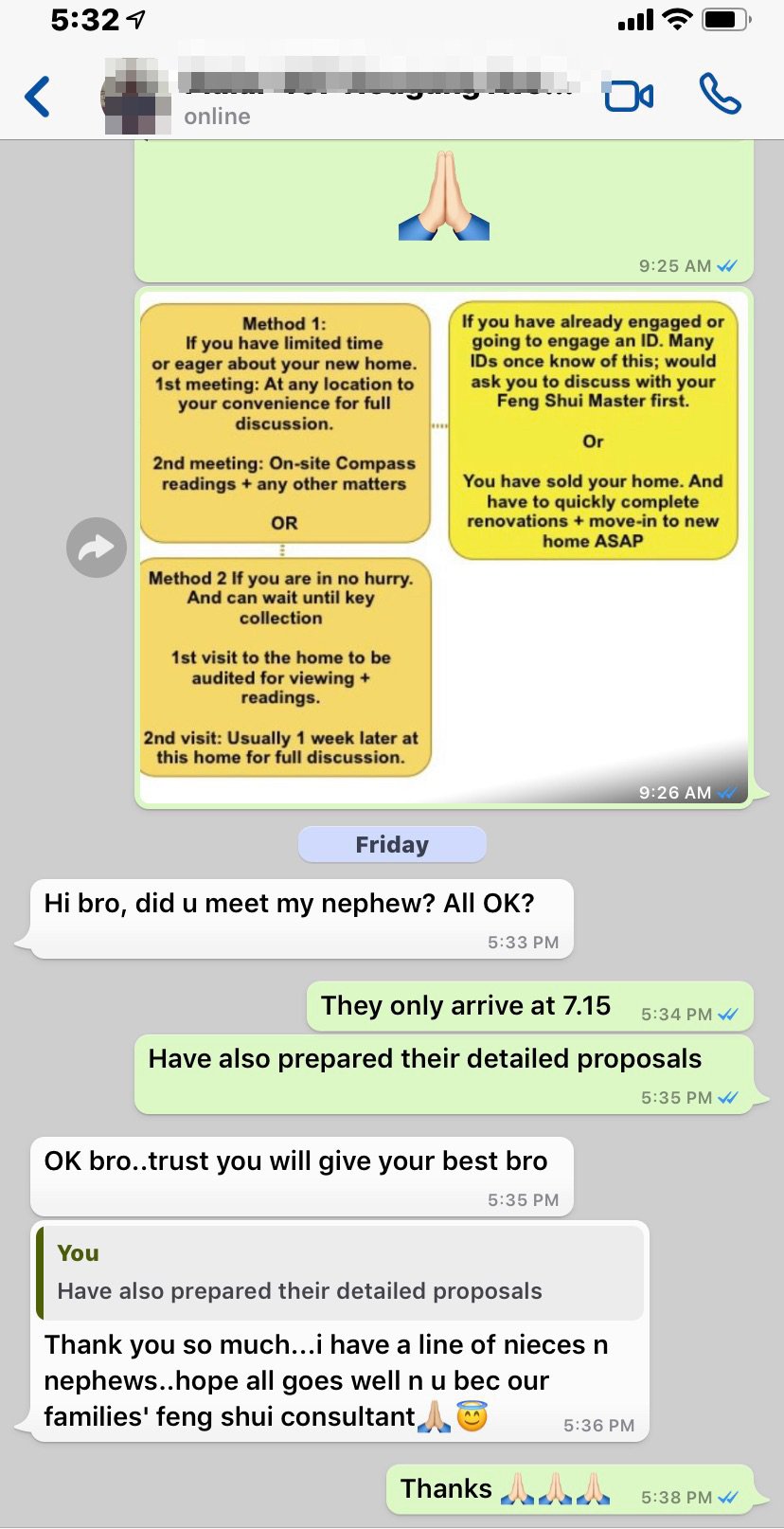Forward the Method 1 image message

pos(97,548)
